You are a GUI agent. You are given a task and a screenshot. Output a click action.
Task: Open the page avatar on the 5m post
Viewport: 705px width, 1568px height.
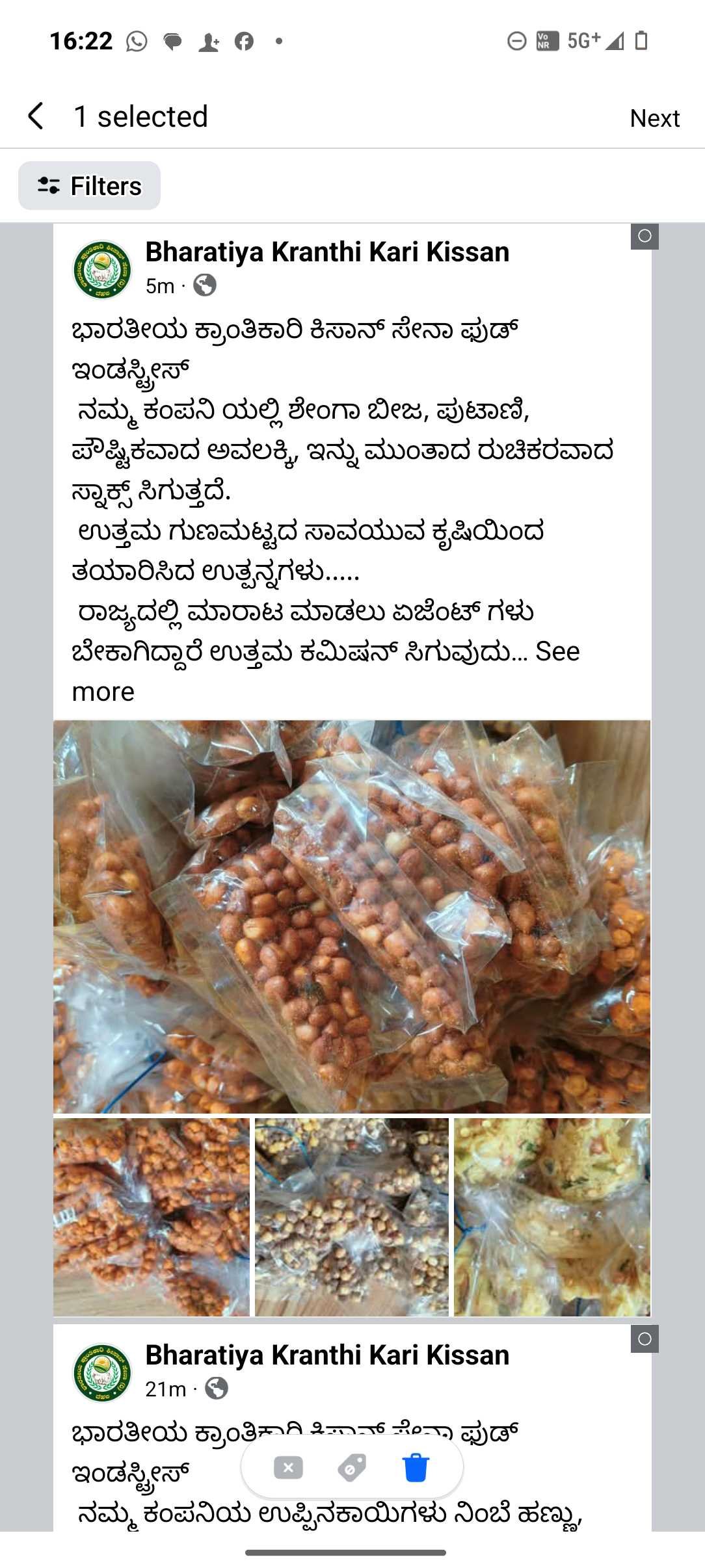click(x=102, y=269)
